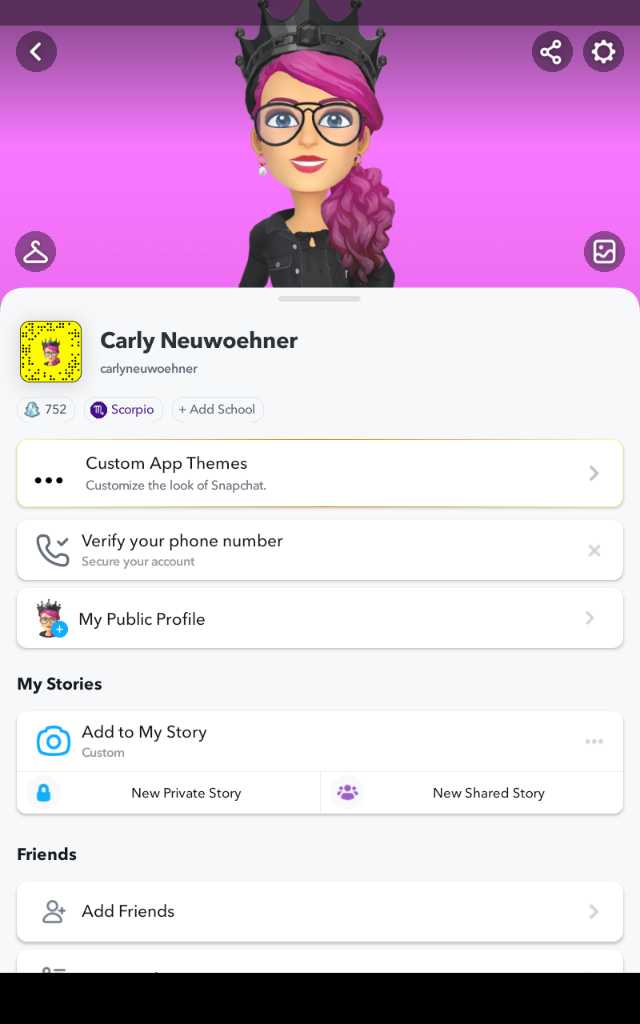Open My Story options three dots
This screenshot has width=640, height=1024.
tap(594, 741)
